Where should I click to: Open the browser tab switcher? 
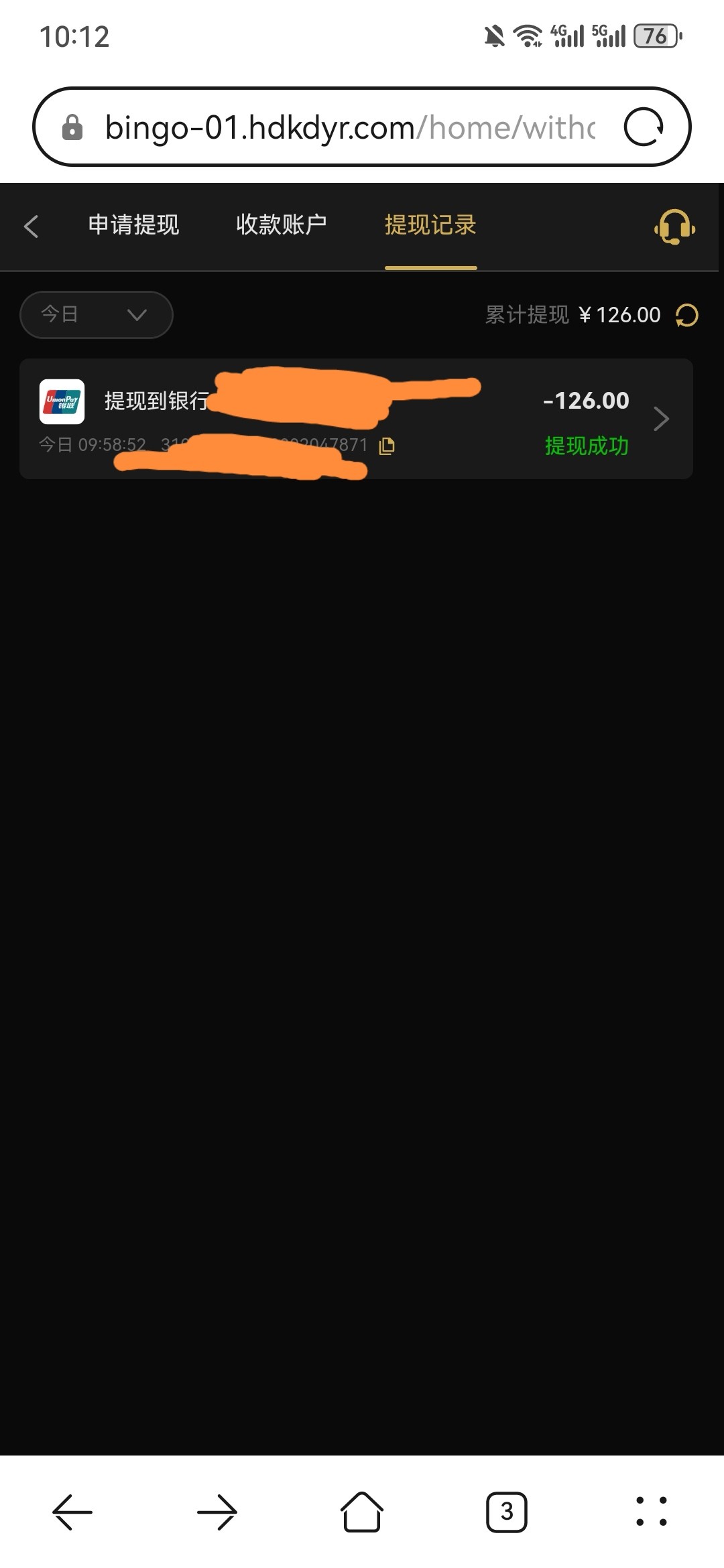click(506, 1512)
